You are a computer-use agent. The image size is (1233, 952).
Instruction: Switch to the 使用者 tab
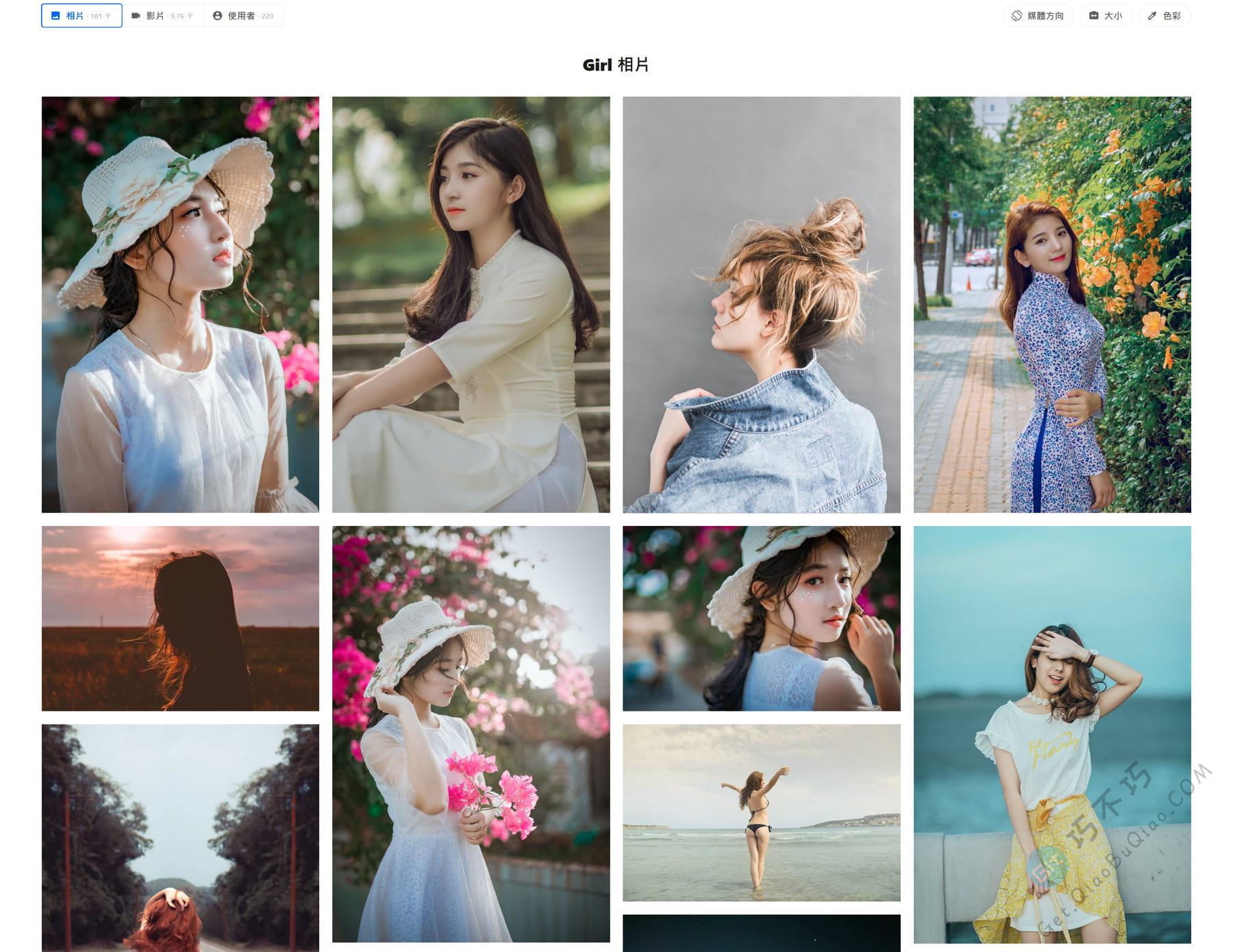(x=242, y=16)
